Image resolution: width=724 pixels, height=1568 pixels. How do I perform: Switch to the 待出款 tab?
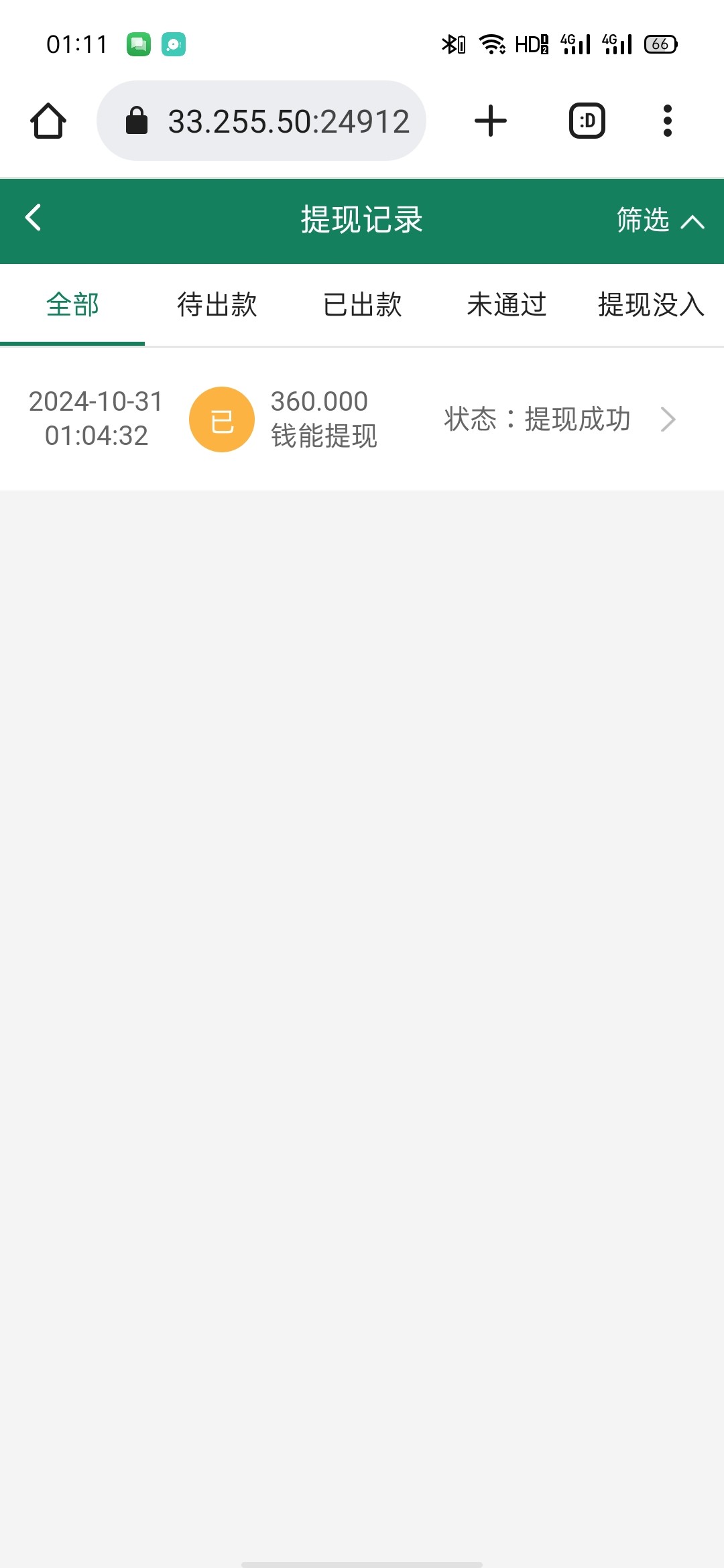(x=217, y=305)
